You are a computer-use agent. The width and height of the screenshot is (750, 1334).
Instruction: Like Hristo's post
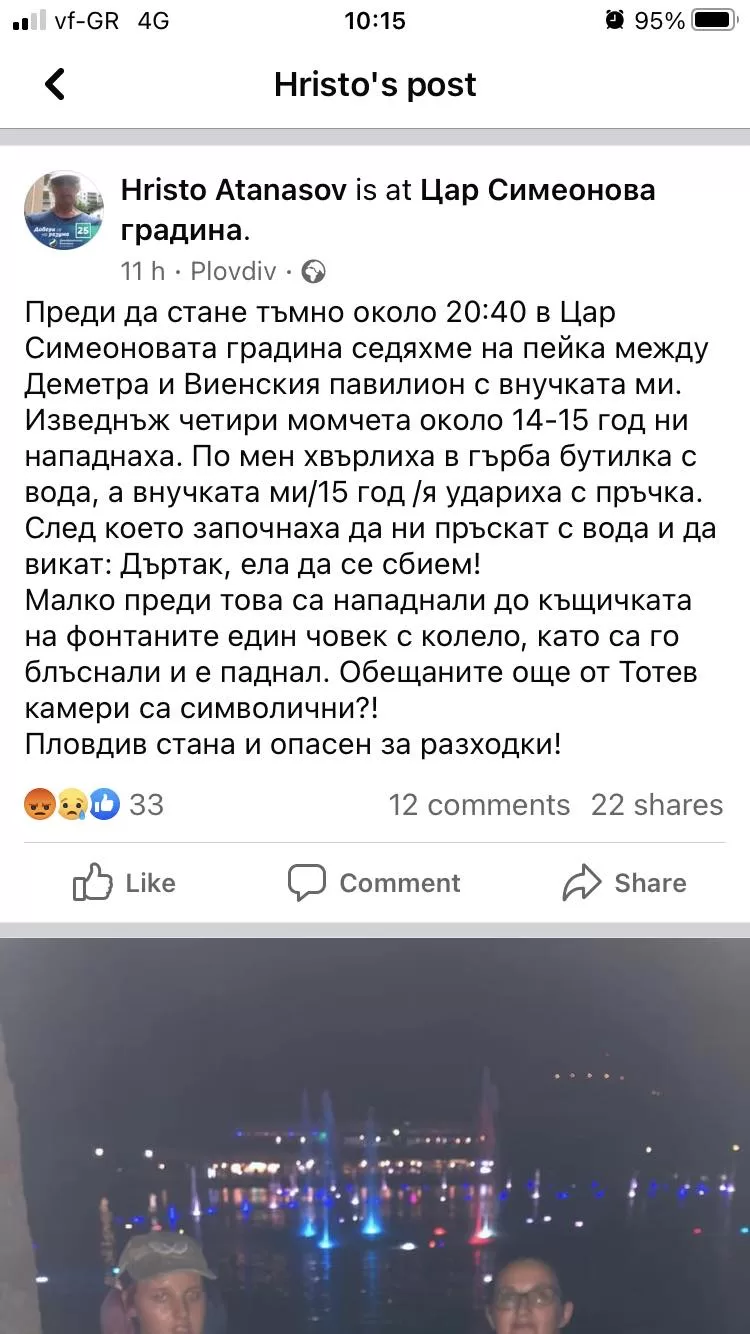[x=125, y=883]
